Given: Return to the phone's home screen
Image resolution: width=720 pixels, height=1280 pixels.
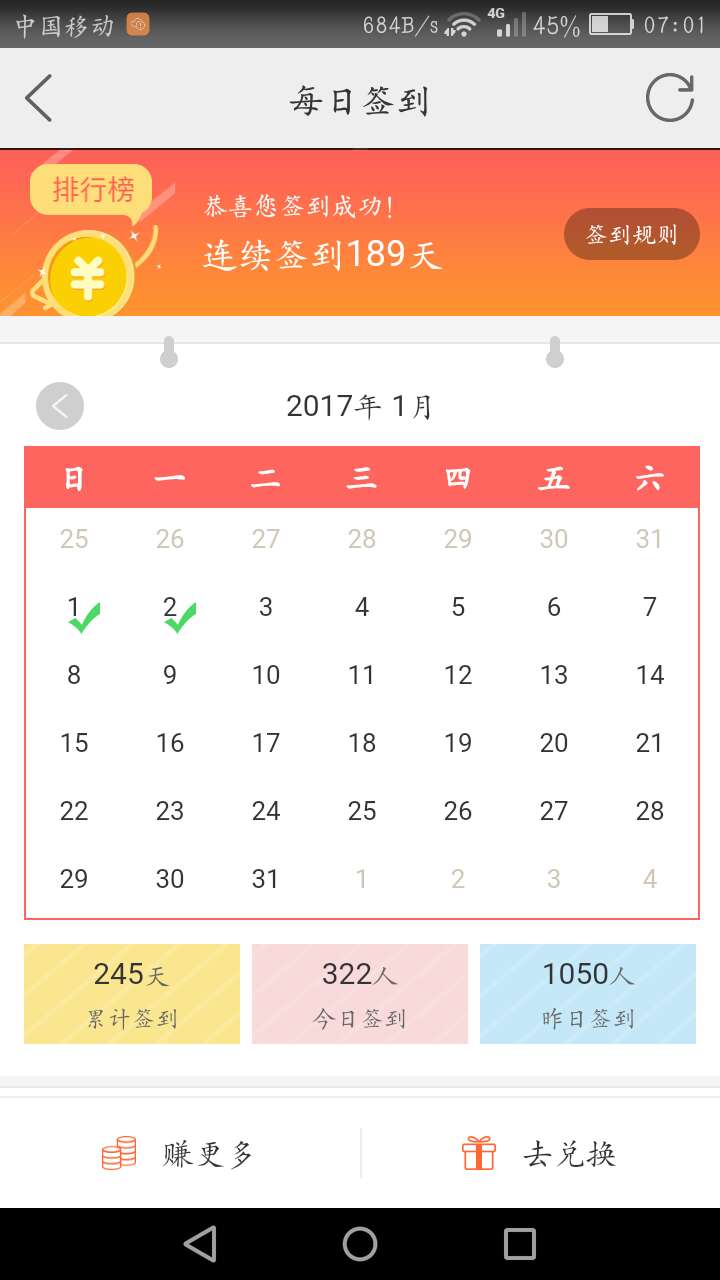Looking at the screenshot, I should point(360,1244).
